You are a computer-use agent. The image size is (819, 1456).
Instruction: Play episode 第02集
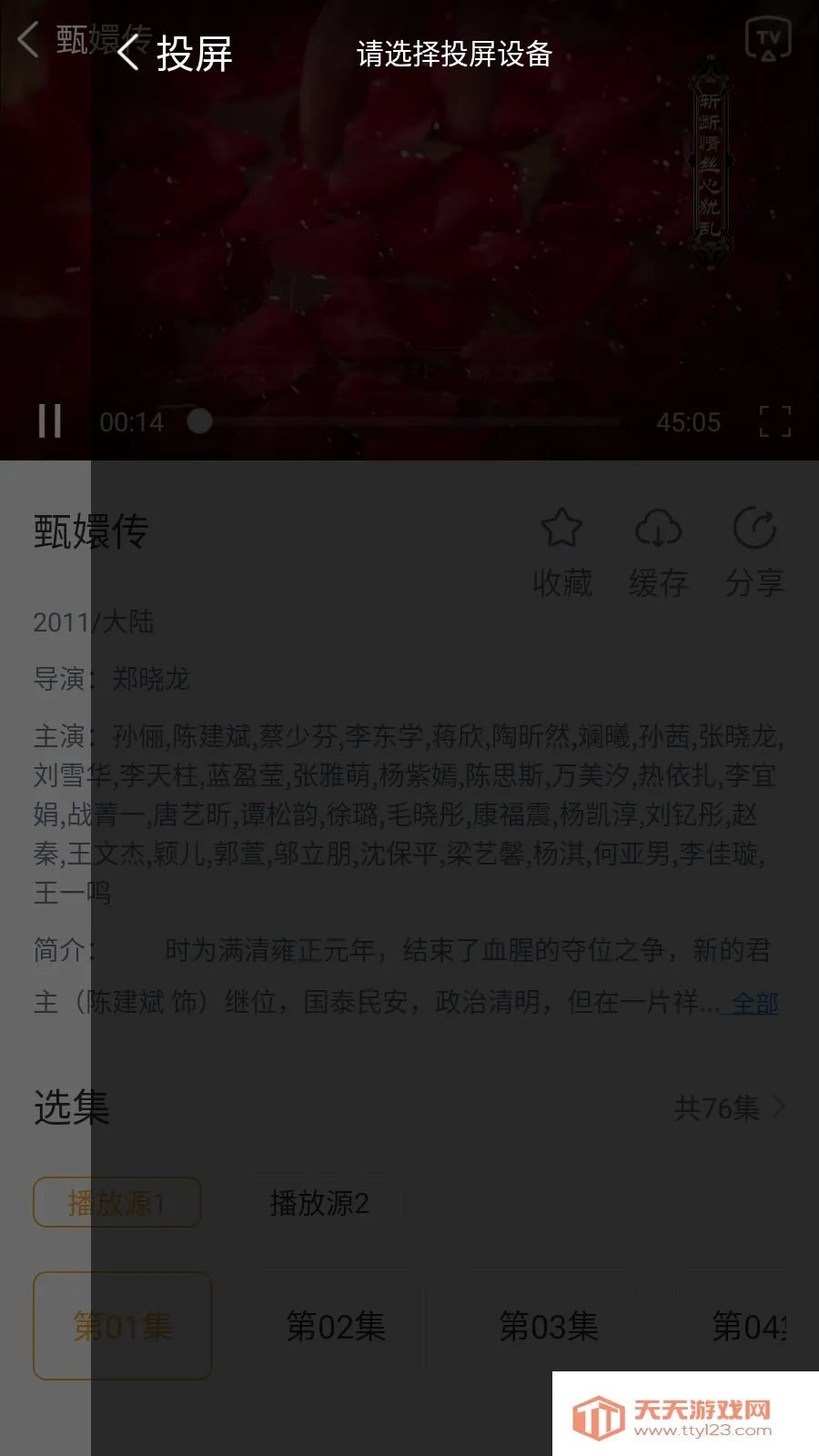[x=337, y=1327]
